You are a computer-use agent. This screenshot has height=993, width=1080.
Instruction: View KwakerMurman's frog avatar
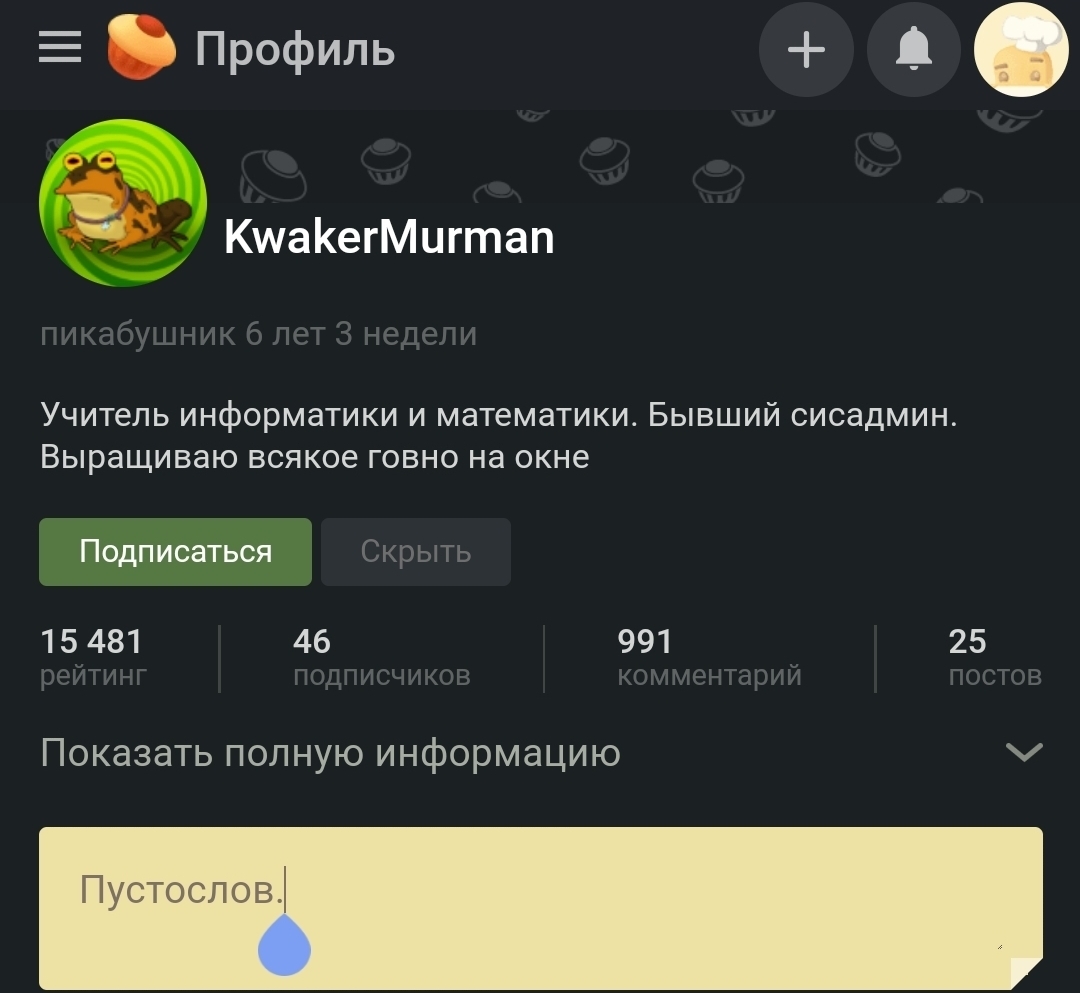(x=122, y=203)
